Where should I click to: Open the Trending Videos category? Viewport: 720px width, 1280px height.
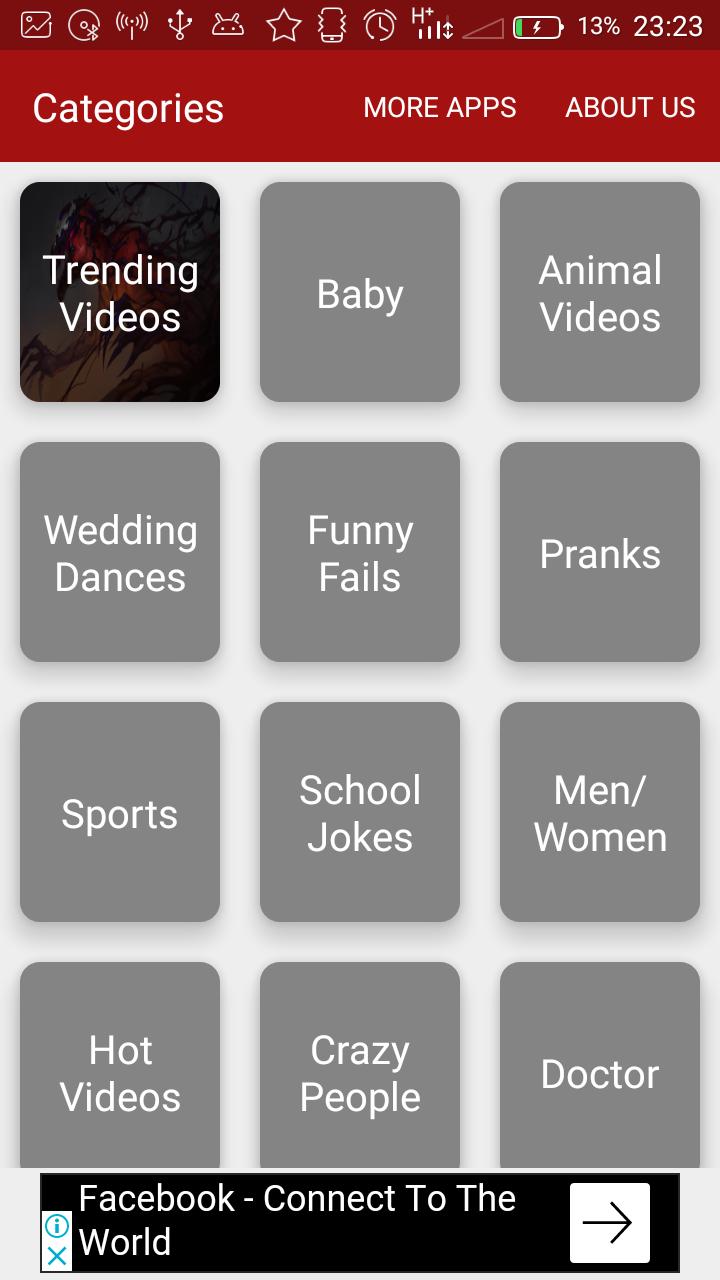[x=120, y=292]
